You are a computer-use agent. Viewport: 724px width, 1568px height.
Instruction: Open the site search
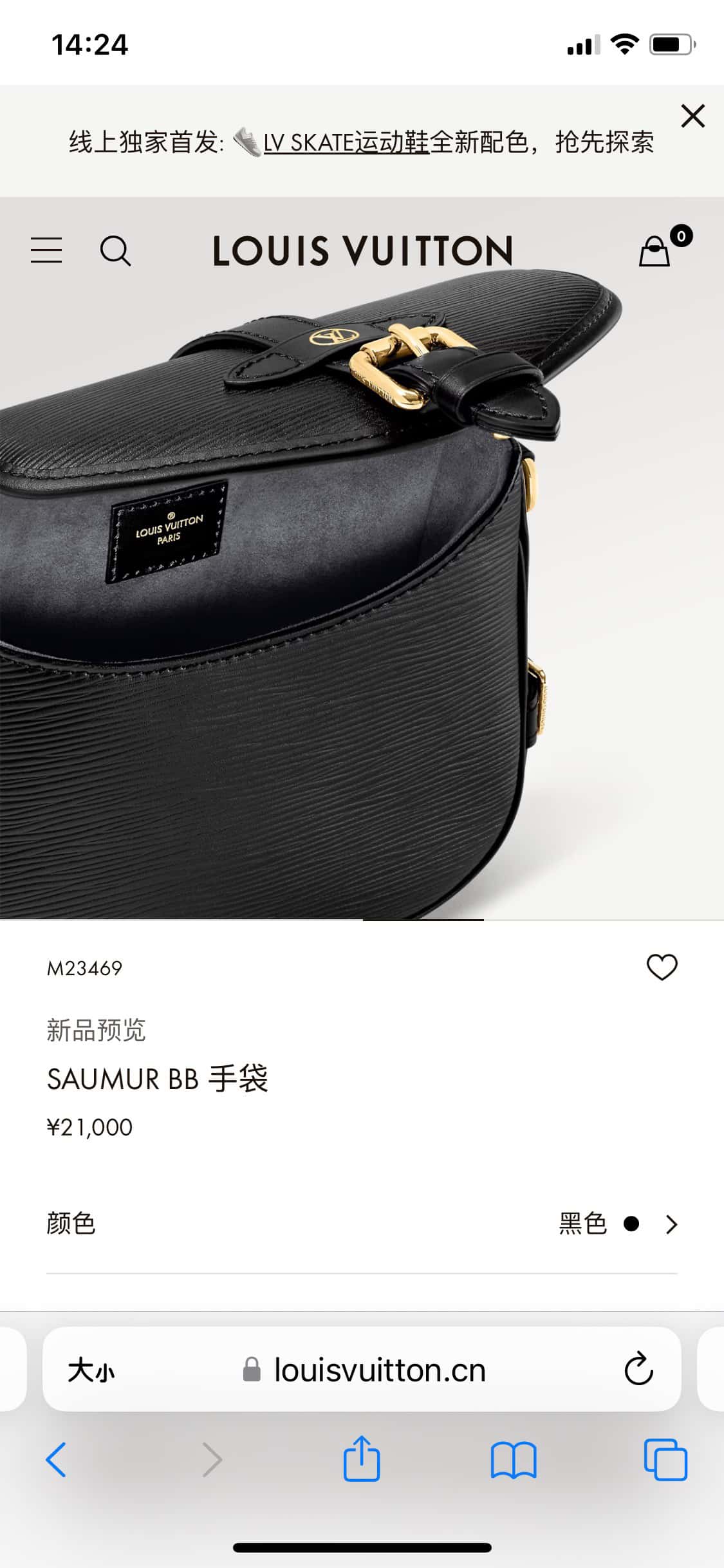115,250
